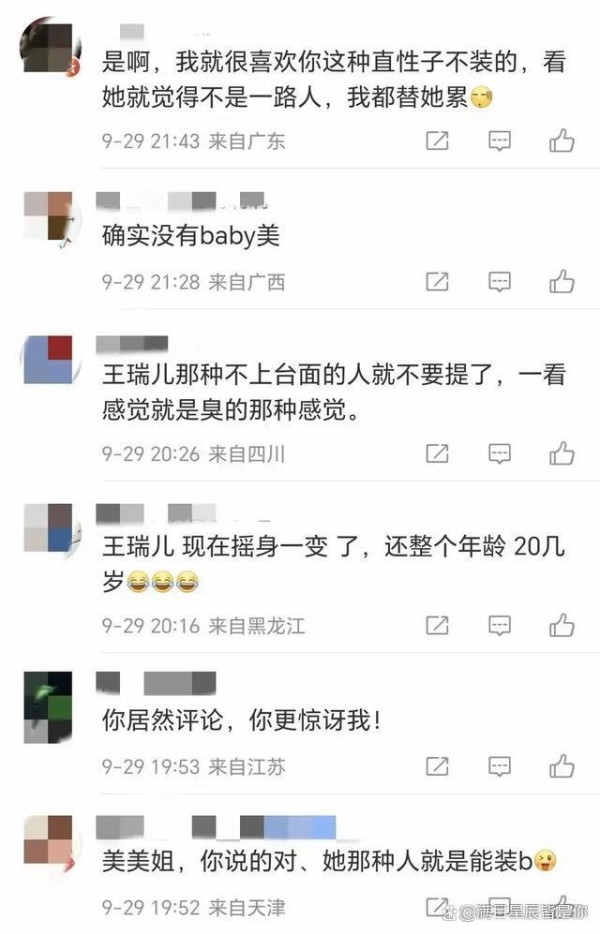Share the 19:52 comment from 天津
The height and width of the screenshot is (934, 600).
437,906
